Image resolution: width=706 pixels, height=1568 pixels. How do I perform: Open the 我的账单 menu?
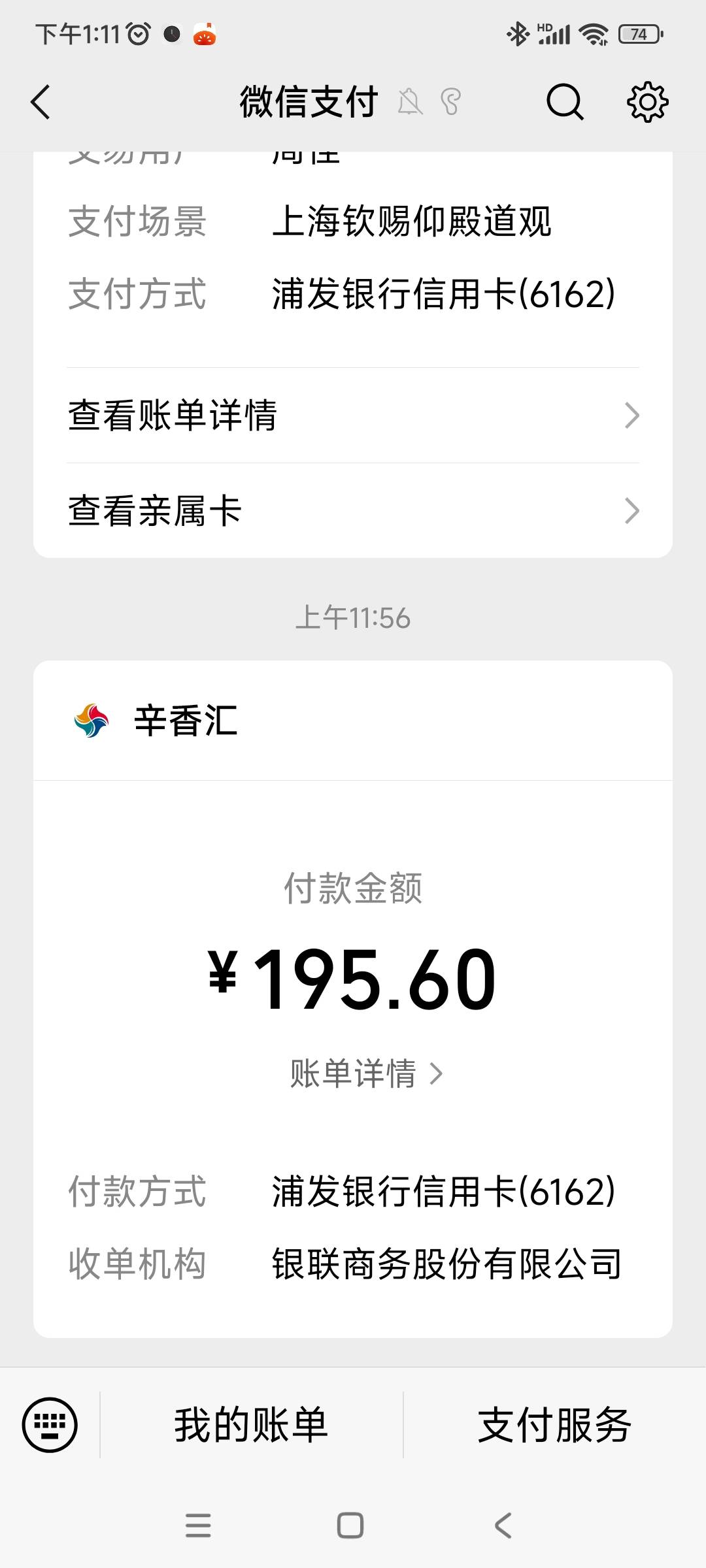[x=252, y=1425]
